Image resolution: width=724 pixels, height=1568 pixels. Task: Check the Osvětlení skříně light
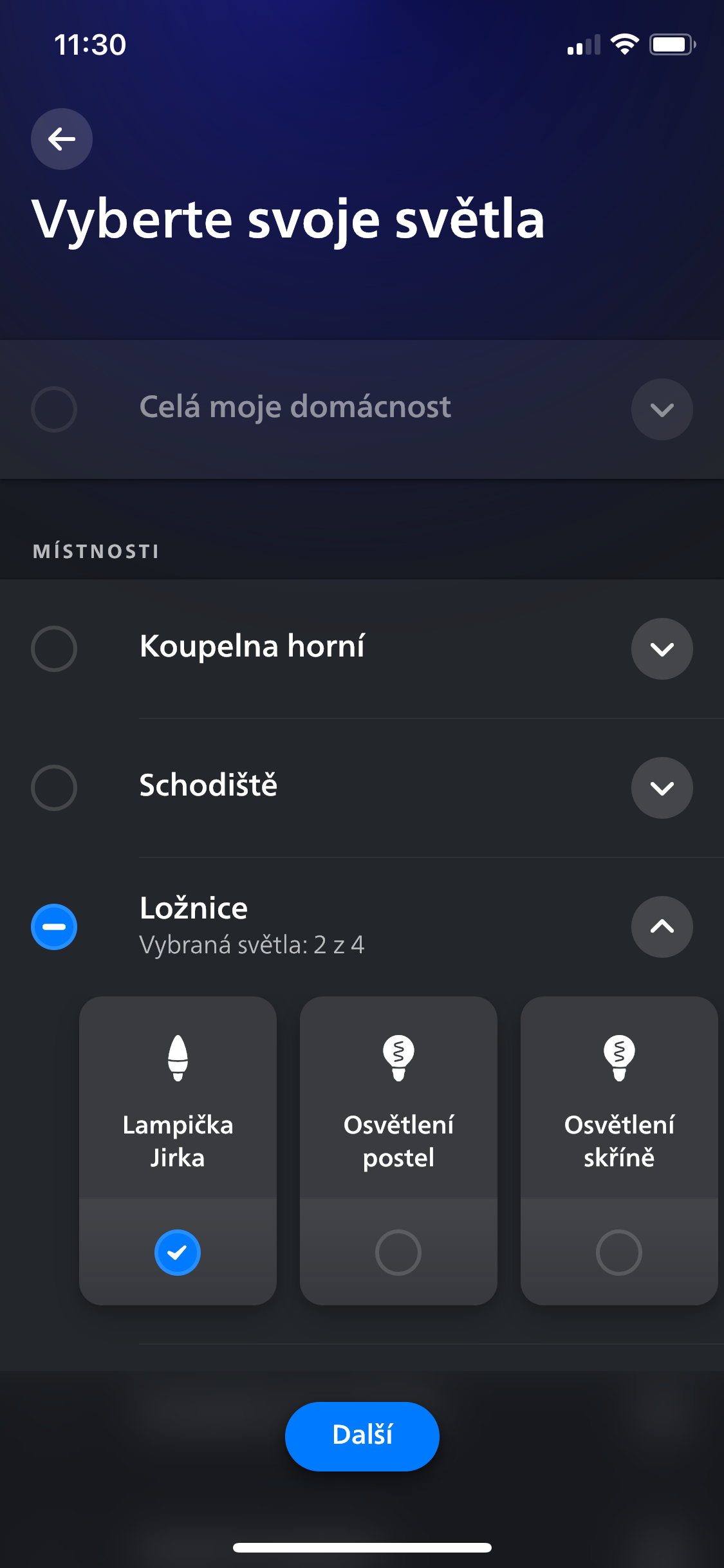coord(619,1253)
